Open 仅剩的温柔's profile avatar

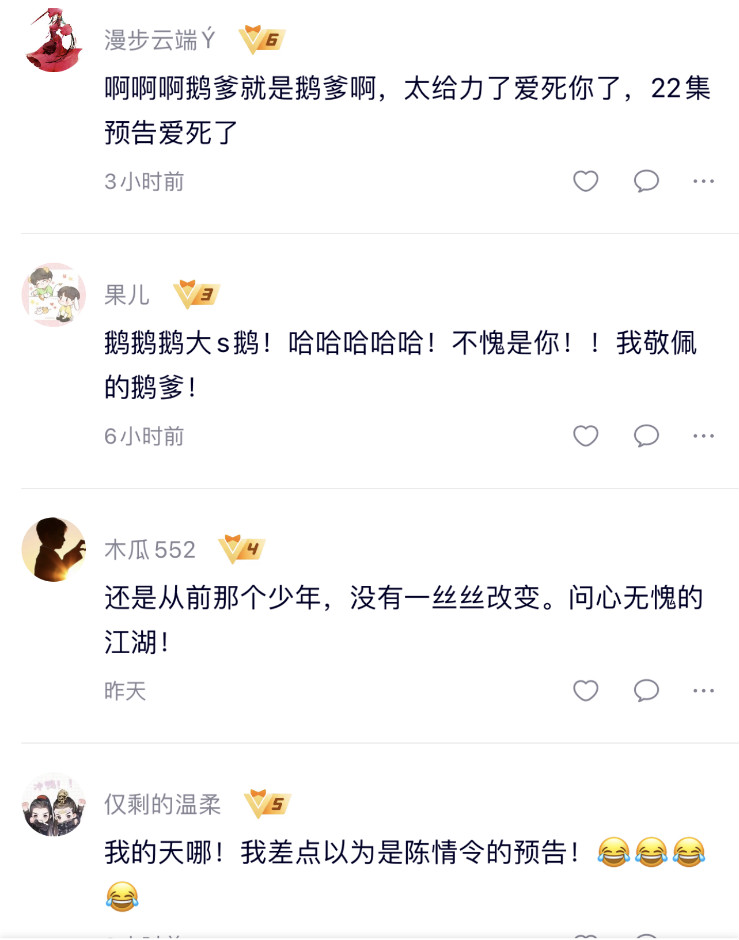coord(53,804)
